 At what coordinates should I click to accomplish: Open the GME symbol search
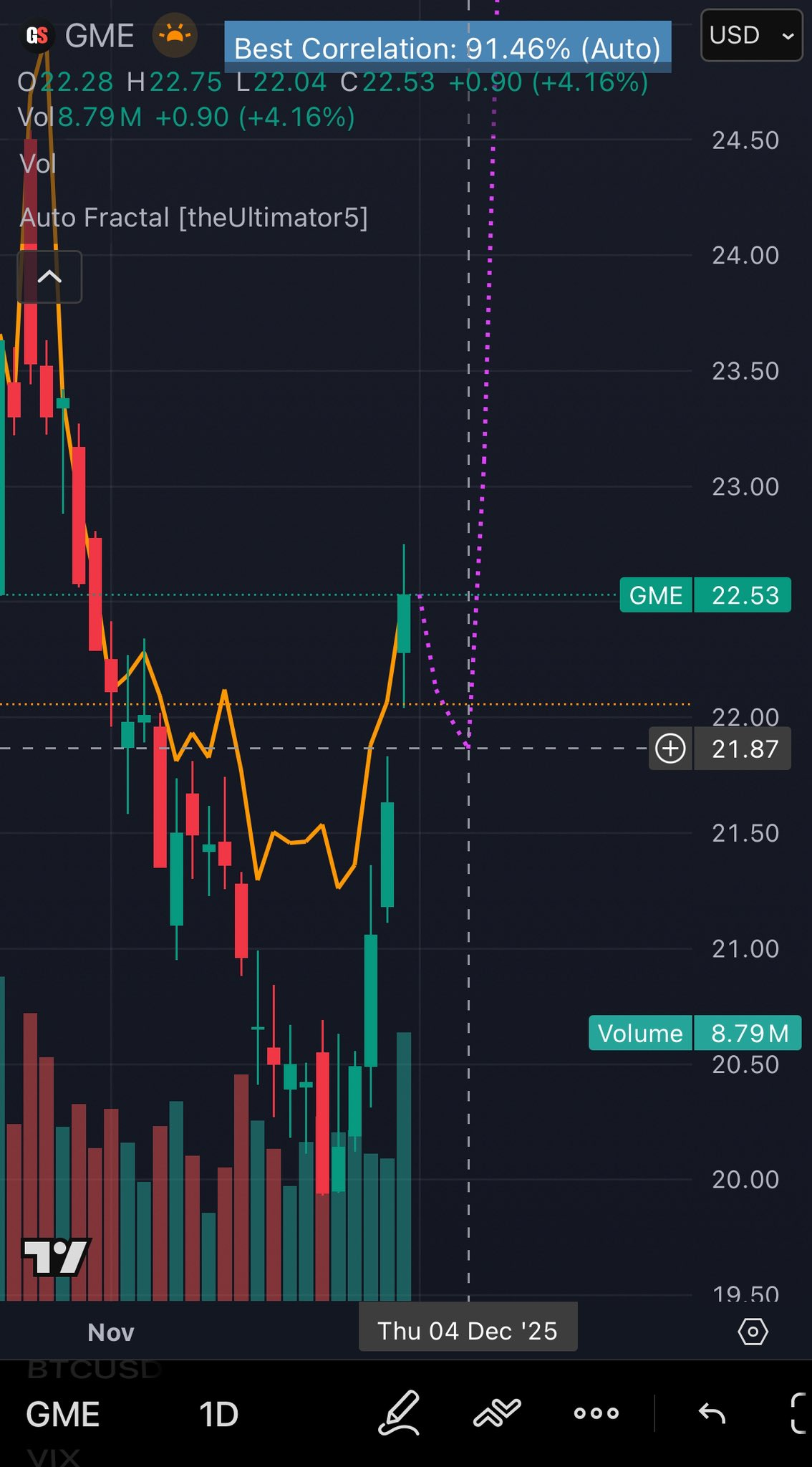(63, 1415)
